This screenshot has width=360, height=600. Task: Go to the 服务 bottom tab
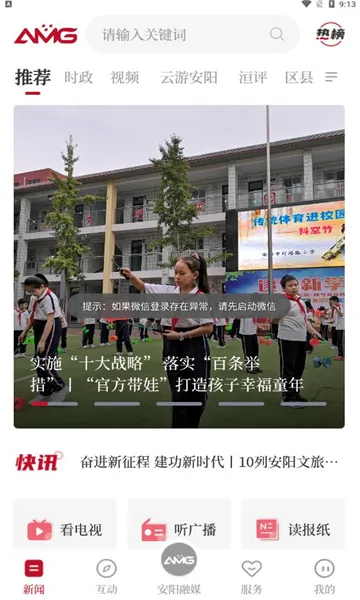pyautogui.click(x=251, y=577)
